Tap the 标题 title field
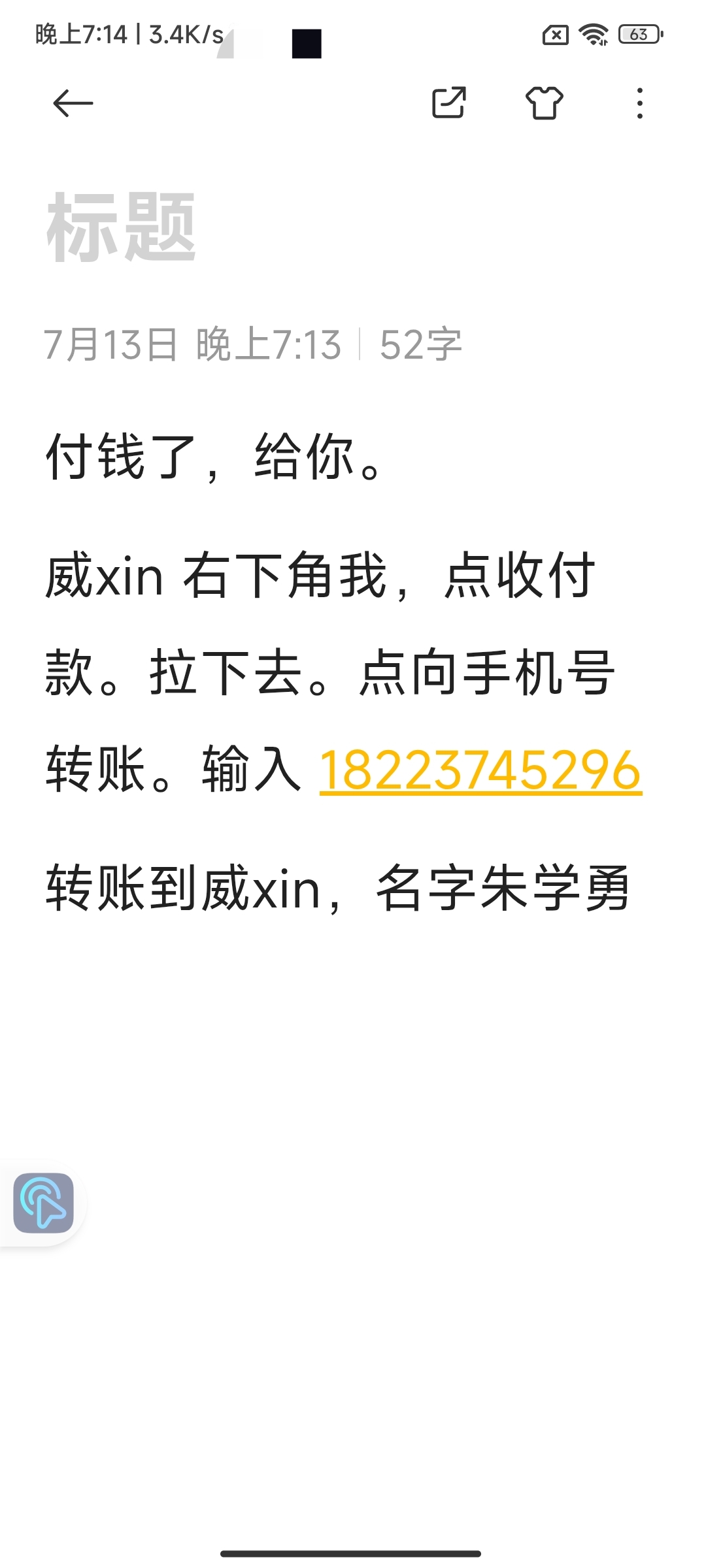Image resolution: width=706 pixels, height=1568 pixels. pos(353,227)
